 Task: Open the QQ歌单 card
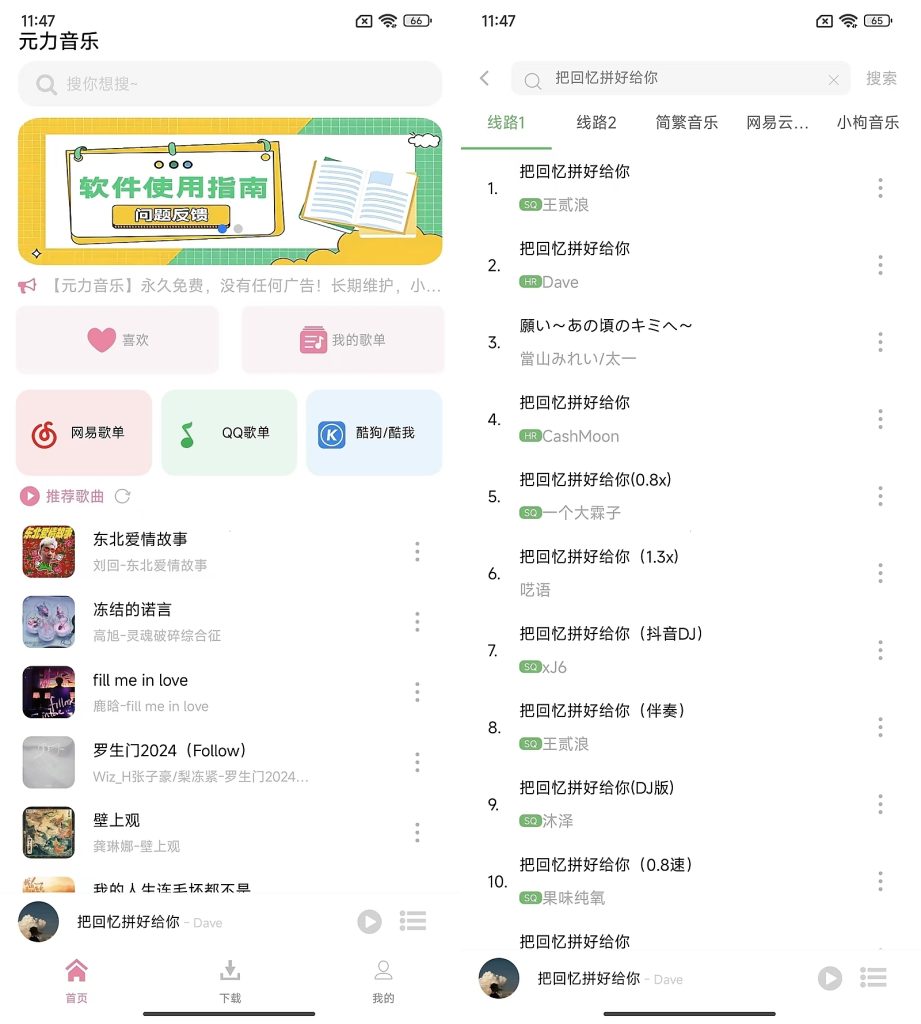pyautogui.click(x=229, y=433)
